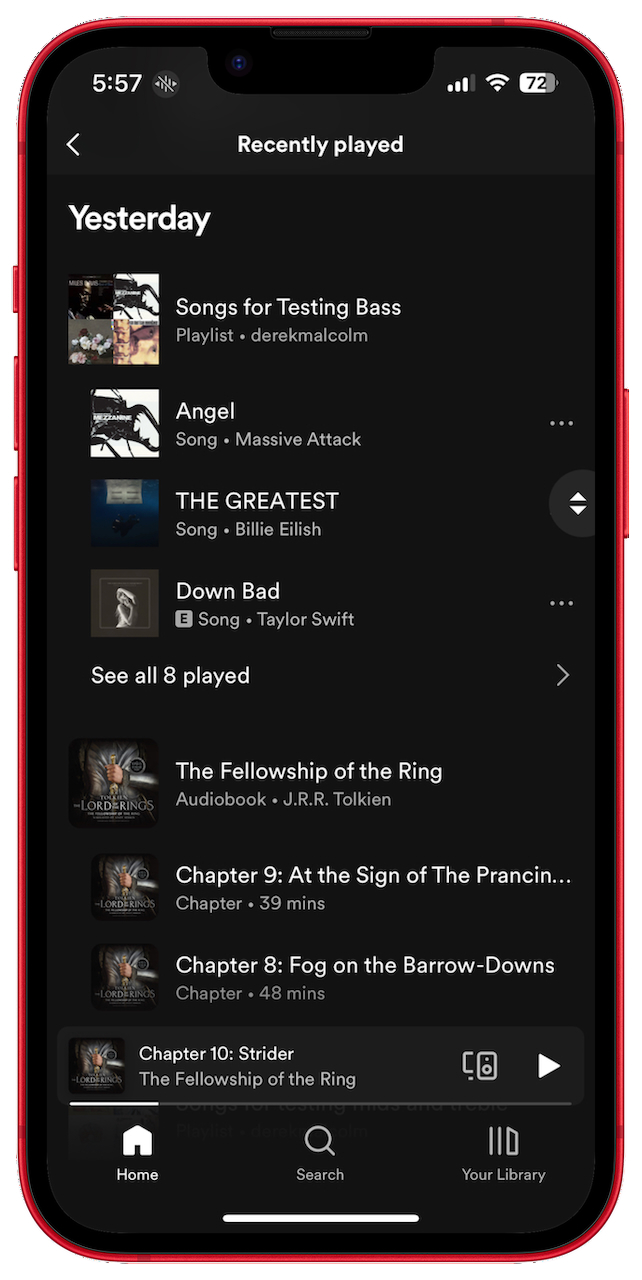Image resolution: width=642 pixels, height=1280 pixels.
Task: Resume playback in the mini player
Action: point(548,1066)
